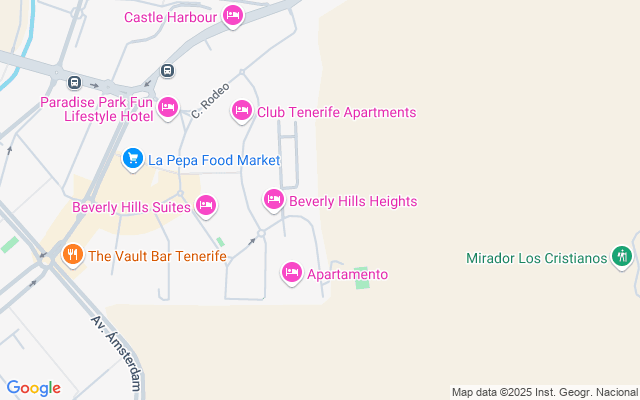Select the Beverly Hills Suites marker

206,205
